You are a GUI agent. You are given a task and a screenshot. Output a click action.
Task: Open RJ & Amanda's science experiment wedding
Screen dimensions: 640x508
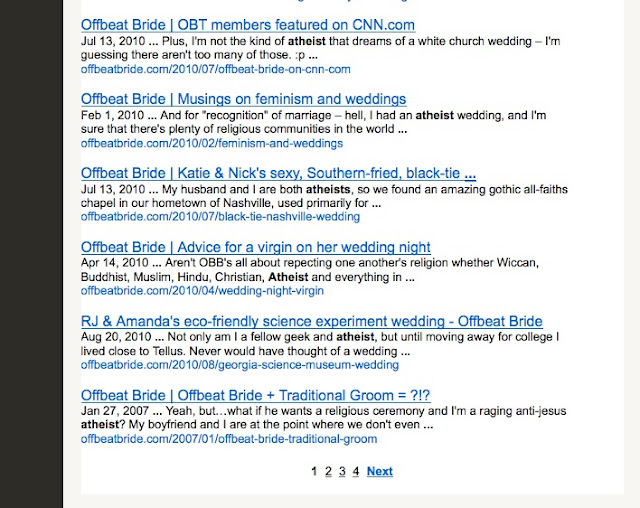311,321
